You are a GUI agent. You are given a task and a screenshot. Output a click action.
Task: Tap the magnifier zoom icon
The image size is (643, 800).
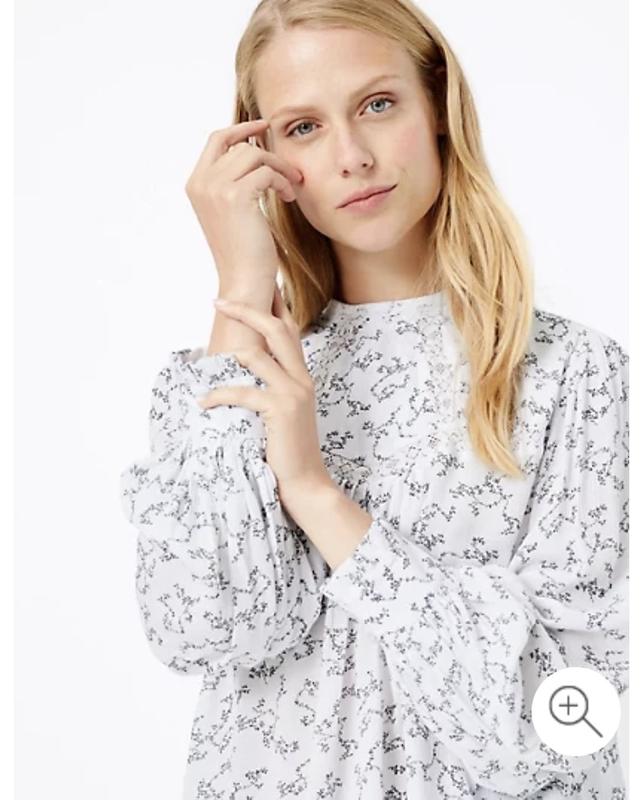point(575,712)
